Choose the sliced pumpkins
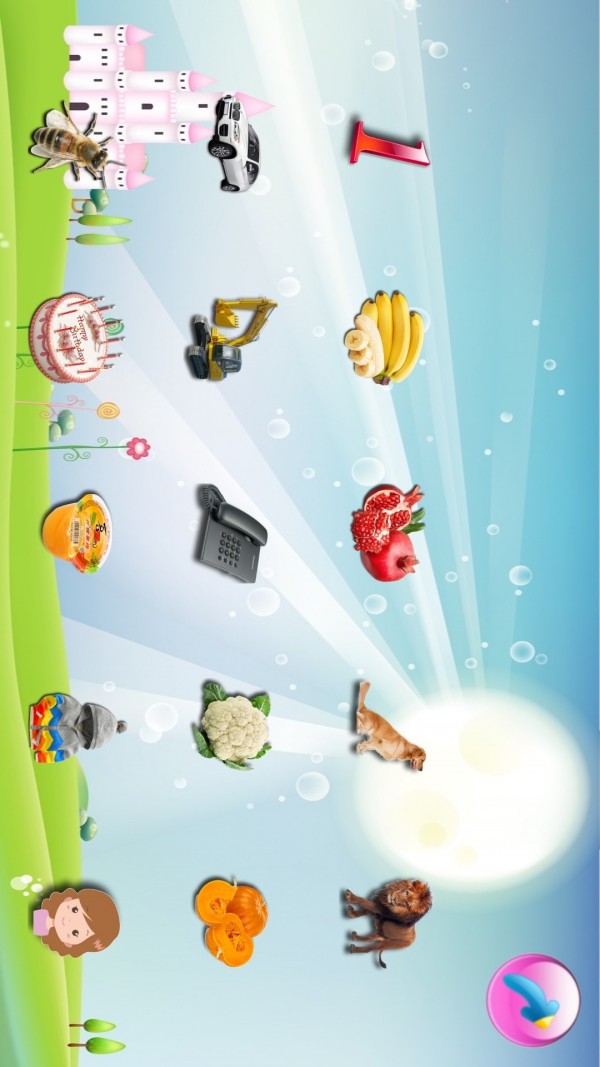This screenshot has width=600, height=1067. 231,921
